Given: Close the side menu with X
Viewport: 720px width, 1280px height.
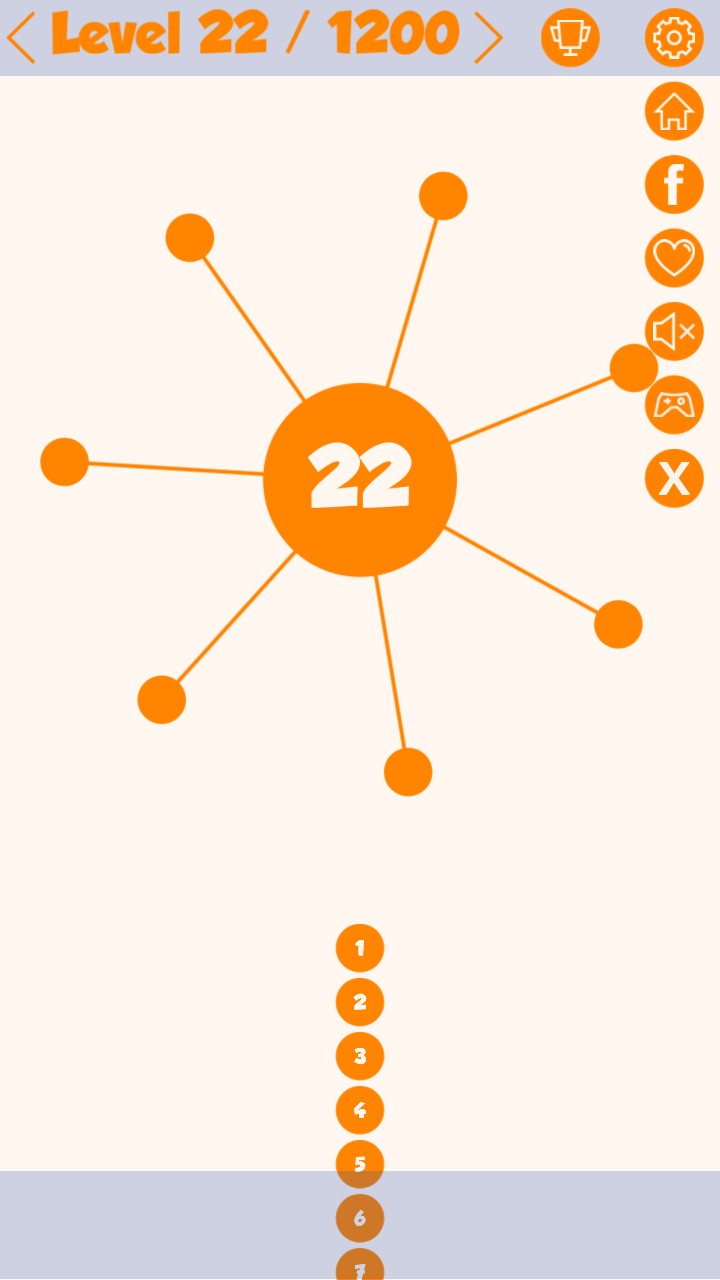Looking at the screenshot, I should tap(673, 478).
